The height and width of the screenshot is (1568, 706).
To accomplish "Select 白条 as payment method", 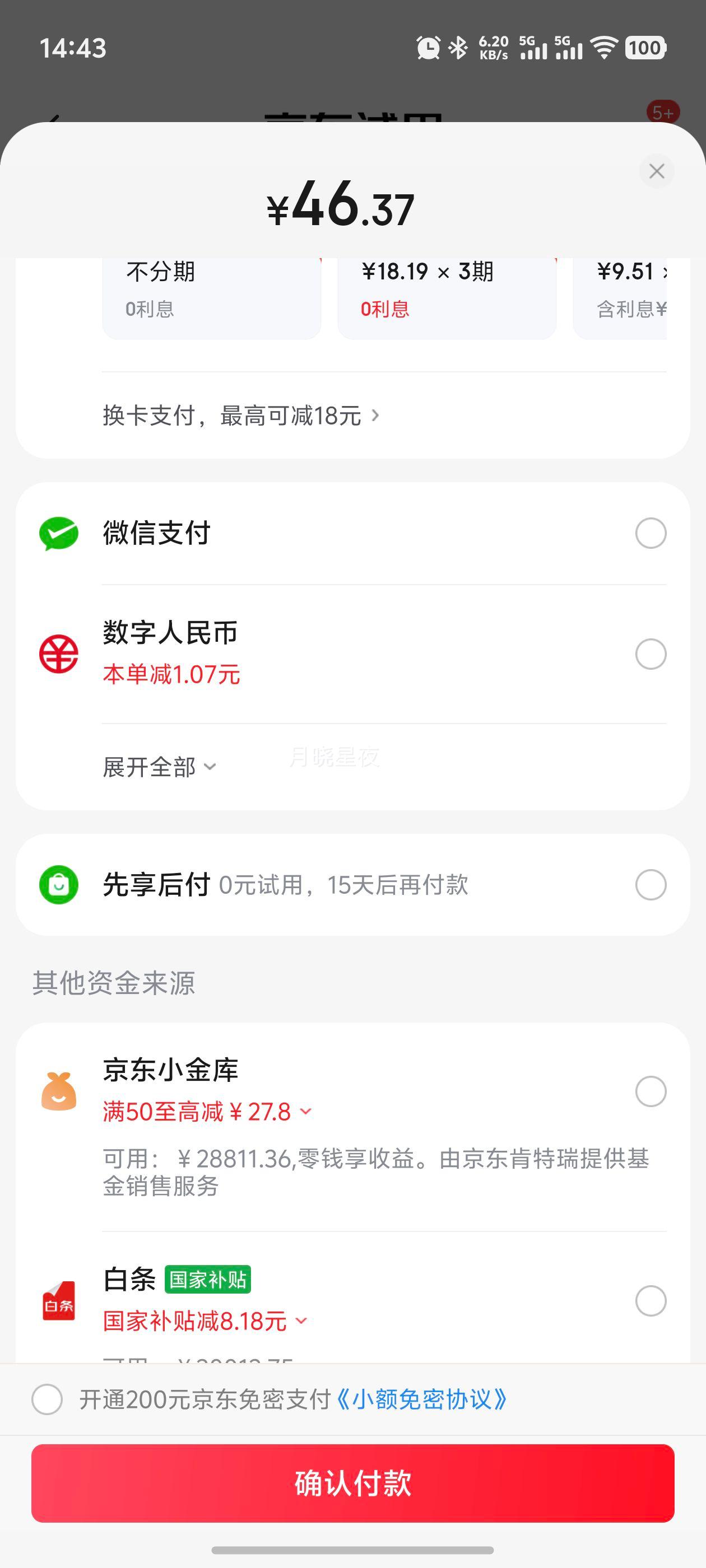I will [x=352, y=1300].
